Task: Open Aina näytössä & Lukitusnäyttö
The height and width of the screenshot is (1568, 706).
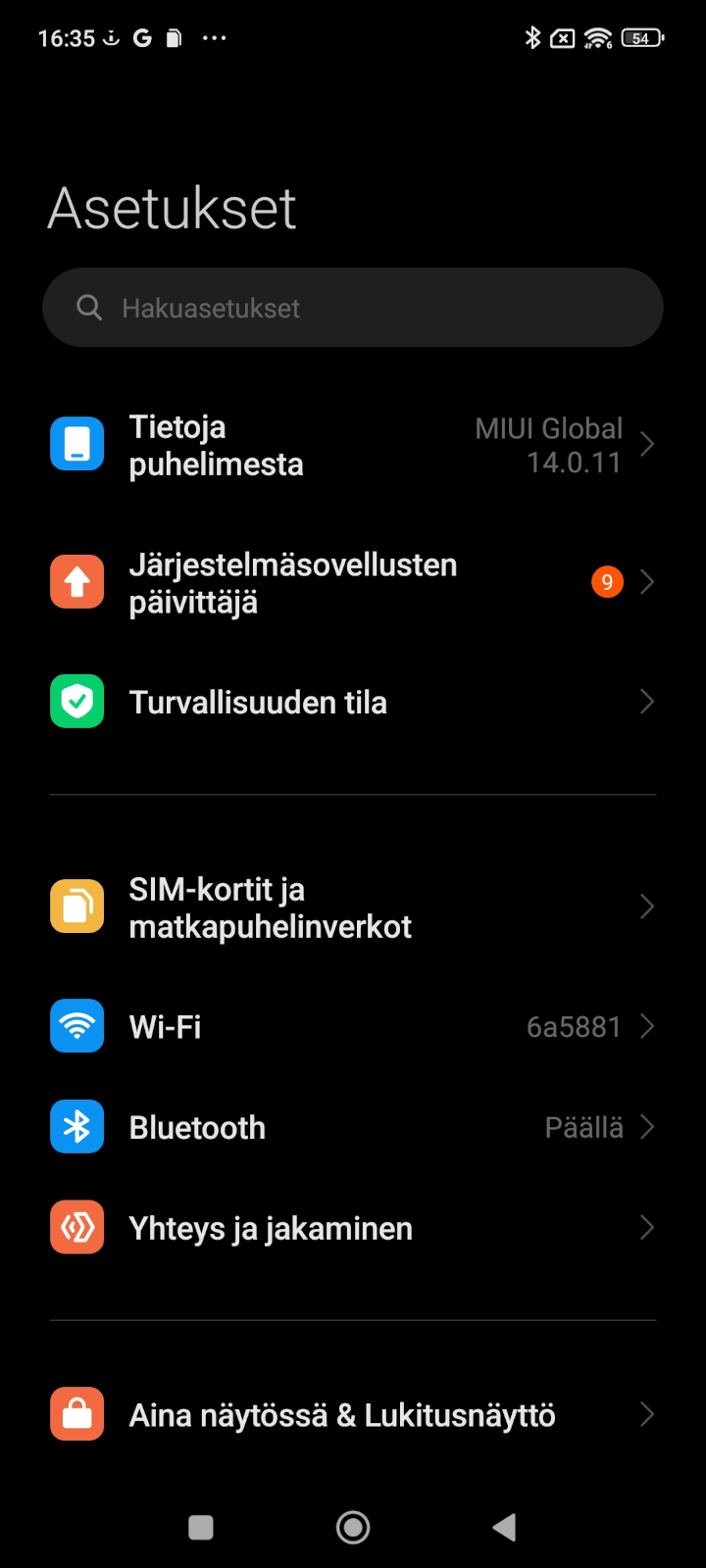Action: pyautogui.click(x=353, y=1414)
